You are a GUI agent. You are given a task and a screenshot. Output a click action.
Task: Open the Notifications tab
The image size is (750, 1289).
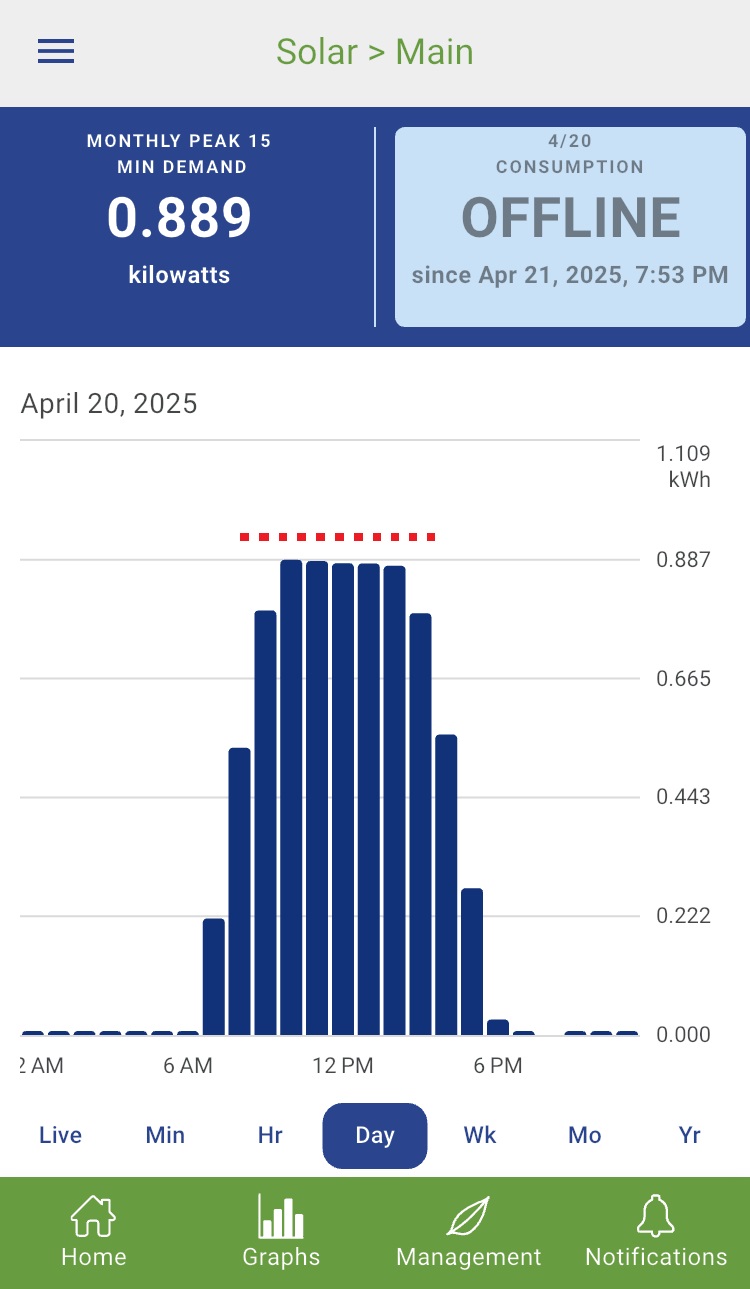656,1233
